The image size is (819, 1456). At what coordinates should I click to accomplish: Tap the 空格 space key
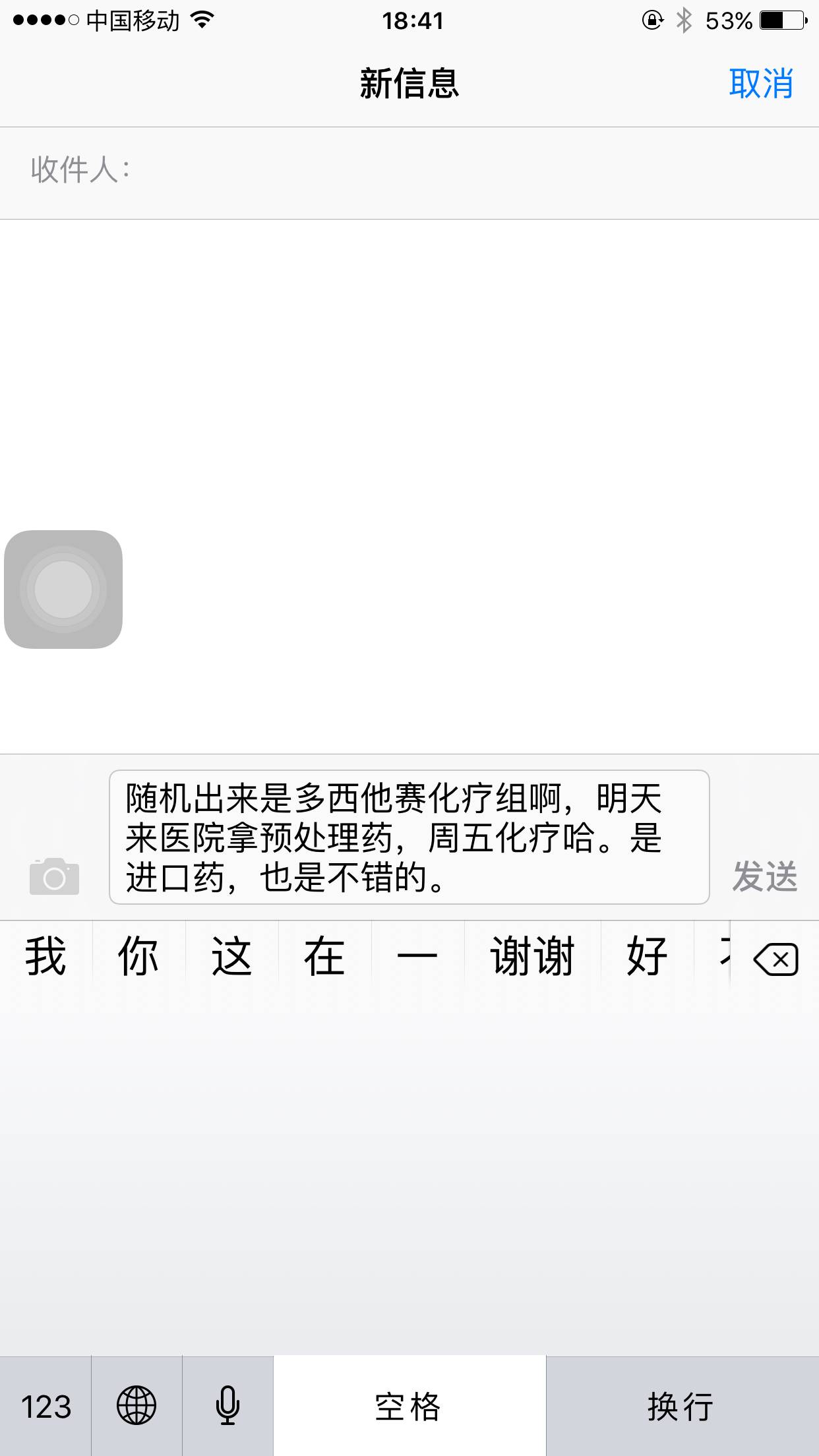pyautogui.click(x=409, y=1407)
